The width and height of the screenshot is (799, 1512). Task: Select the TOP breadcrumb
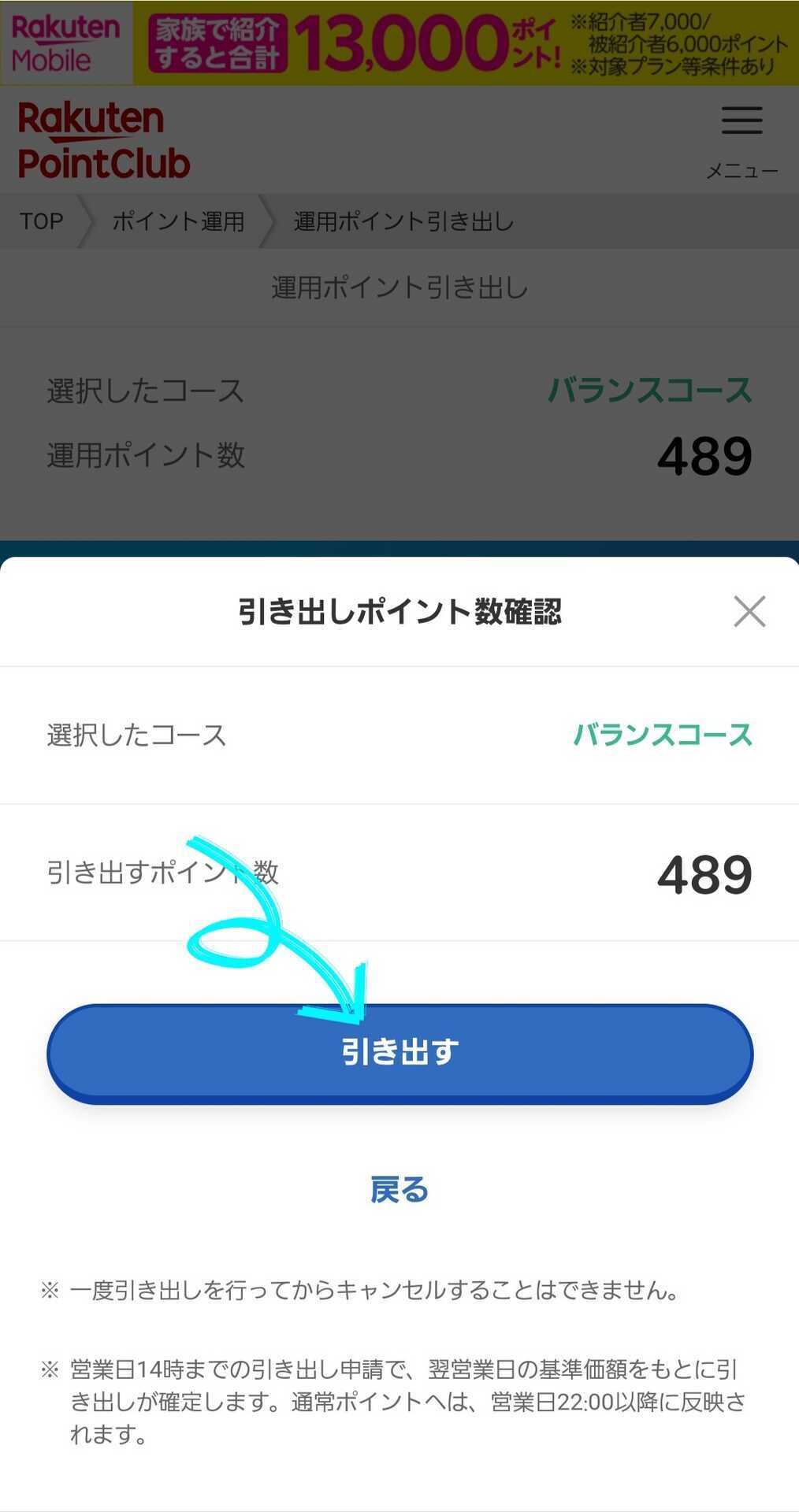point(41,221)
